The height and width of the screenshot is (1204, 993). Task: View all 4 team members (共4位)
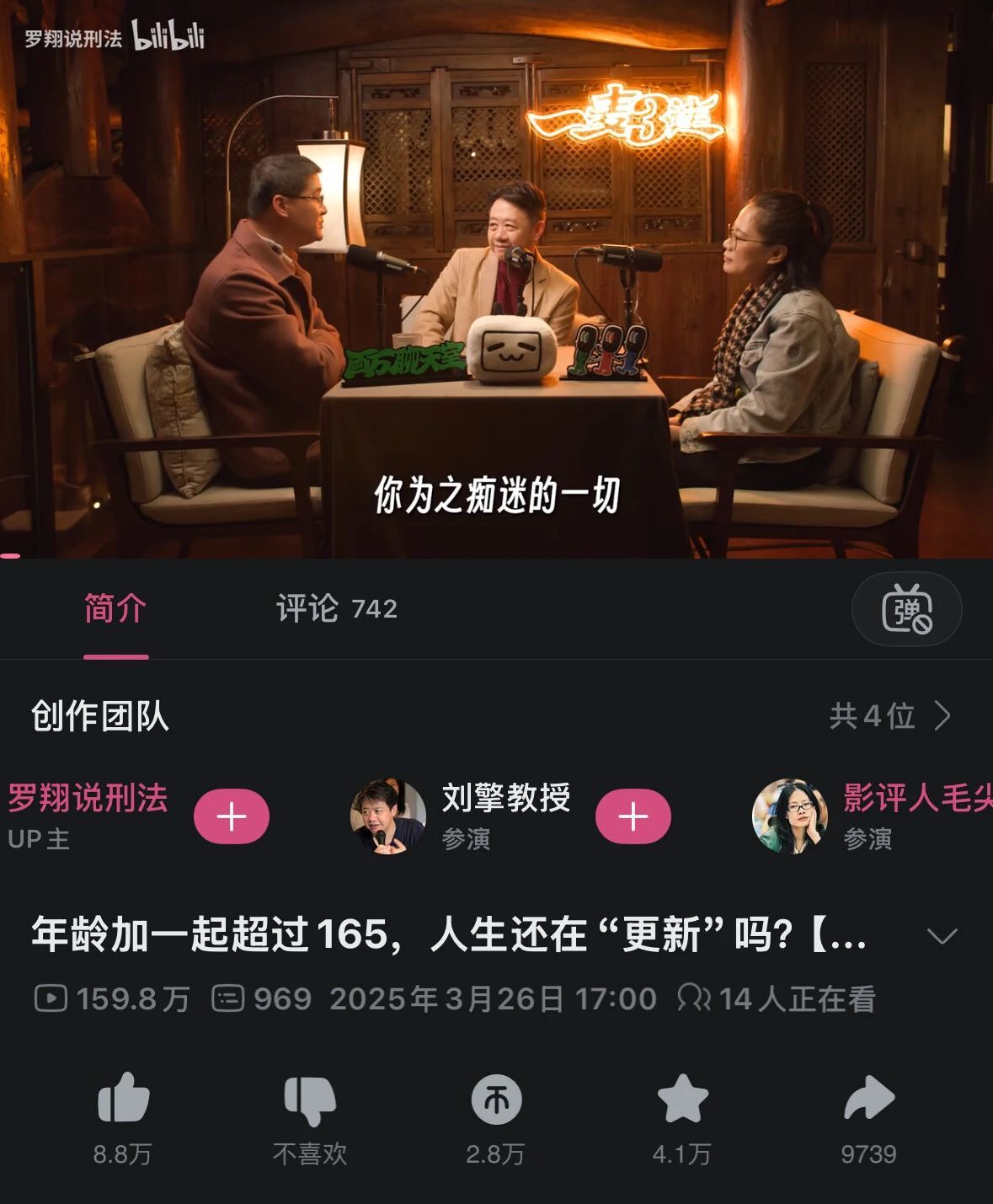889,716
